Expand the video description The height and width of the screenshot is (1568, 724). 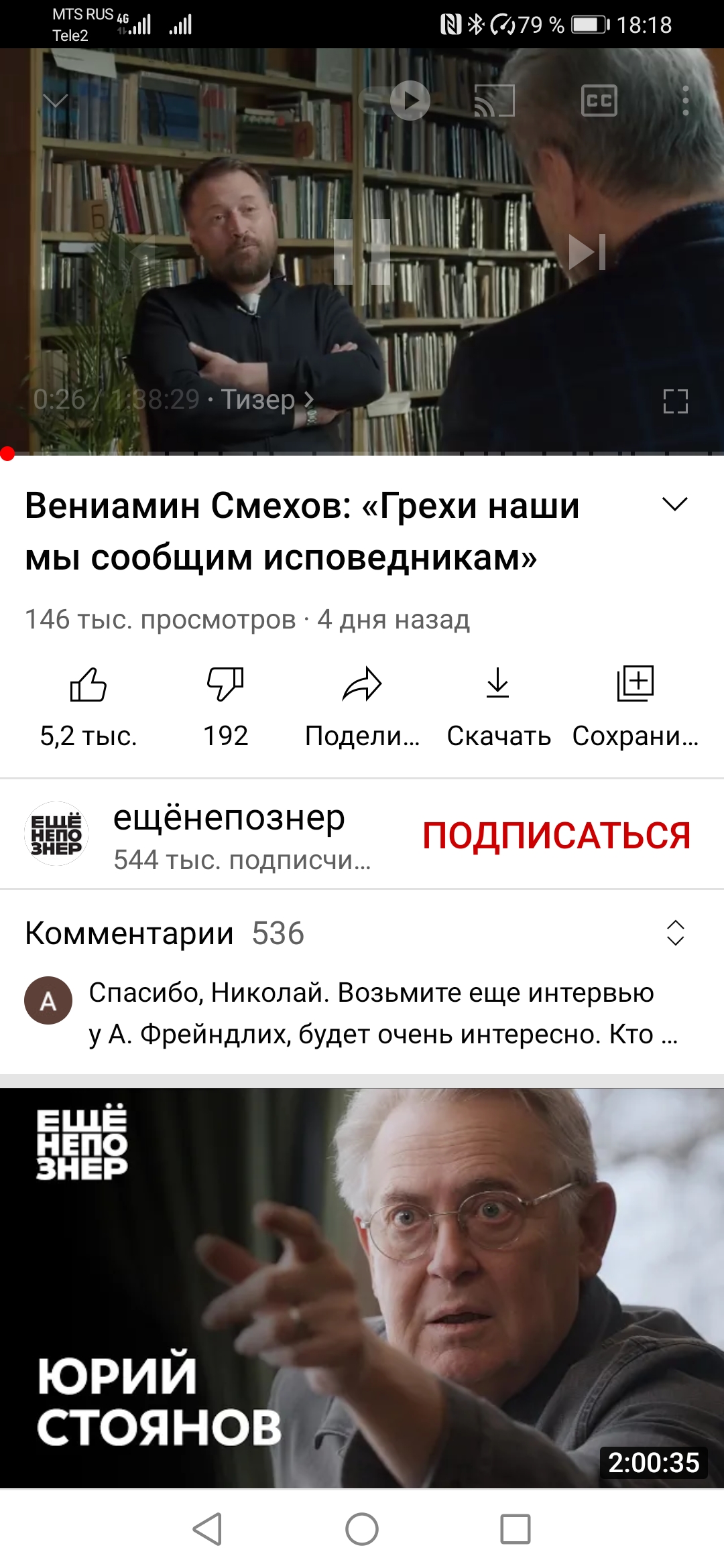click(x=674, y=505)
